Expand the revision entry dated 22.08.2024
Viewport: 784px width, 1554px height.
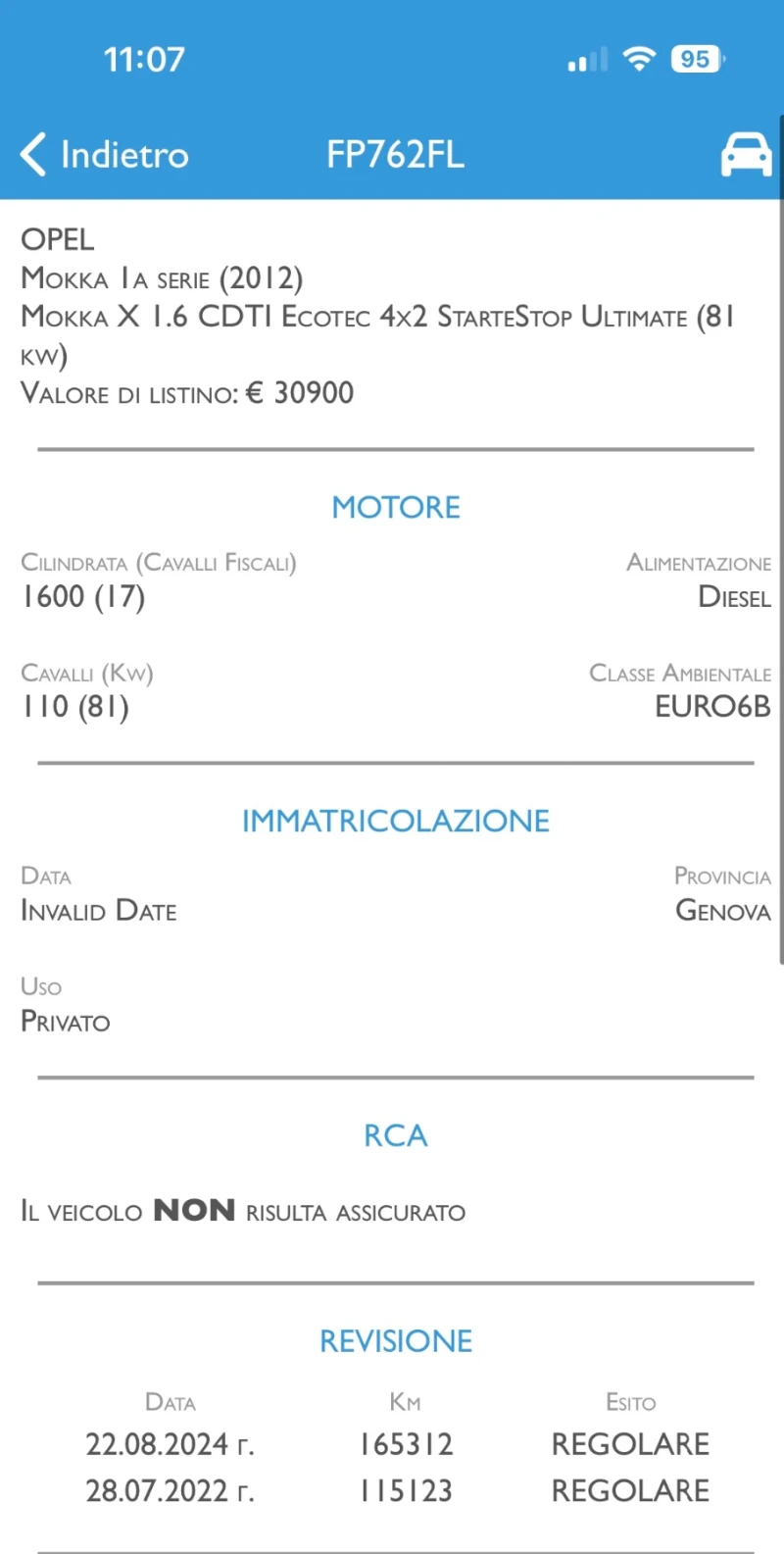pyautogui.click(x=169, y=1443)
